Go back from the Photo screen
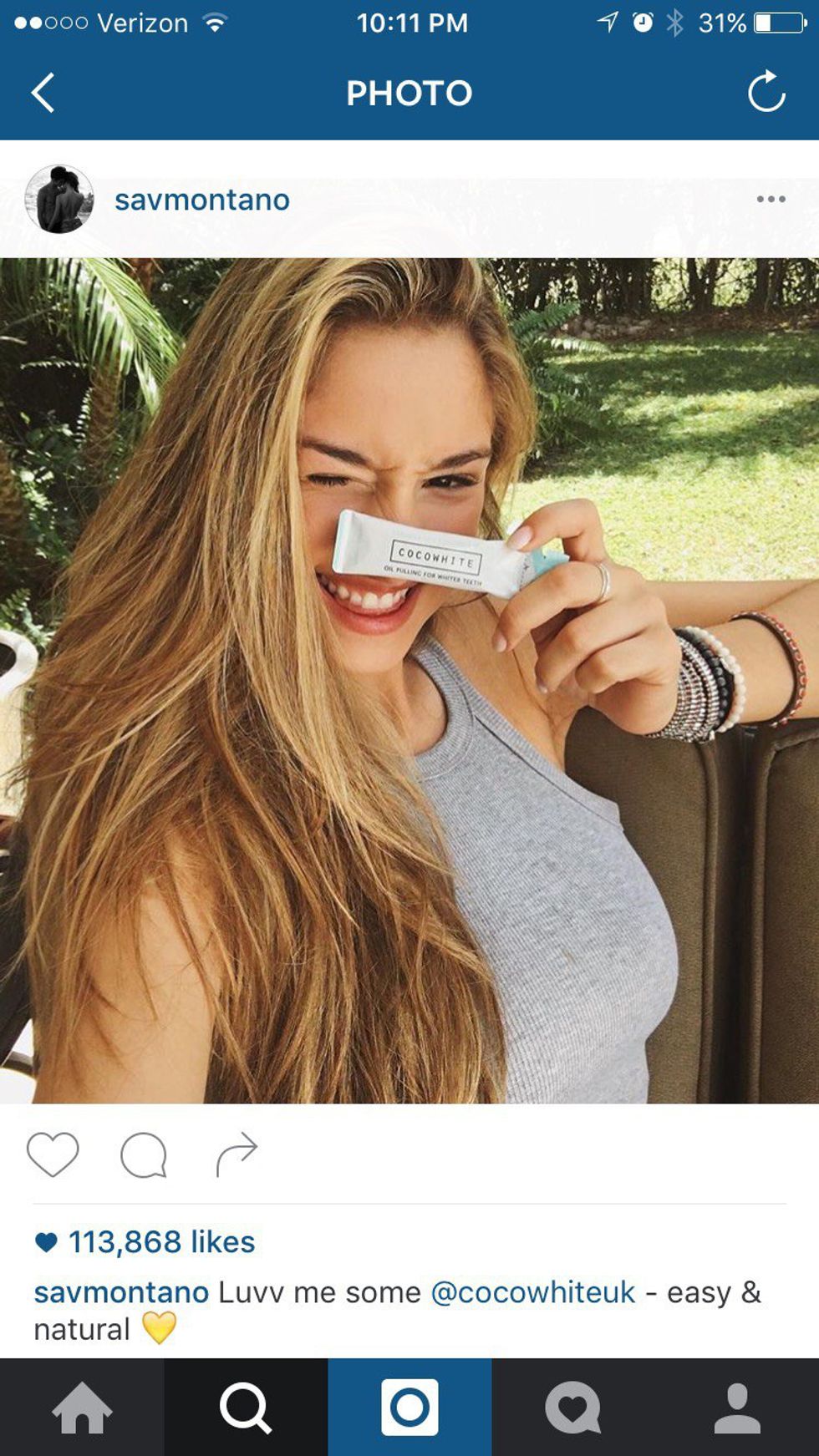This screenshot has height=1456, width=819. [43, 92]
